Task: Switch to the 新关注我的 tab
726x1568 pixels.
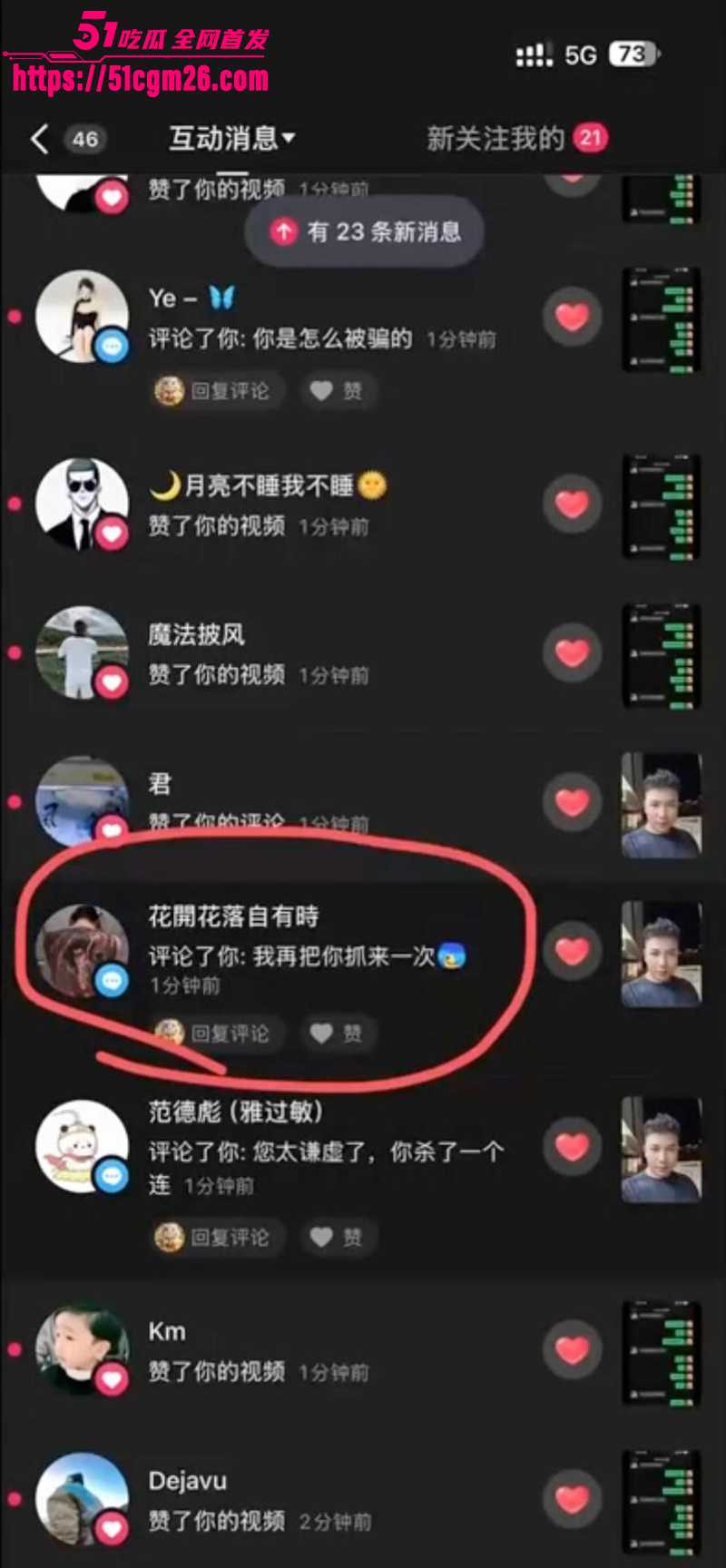Action: coord(495,137)
